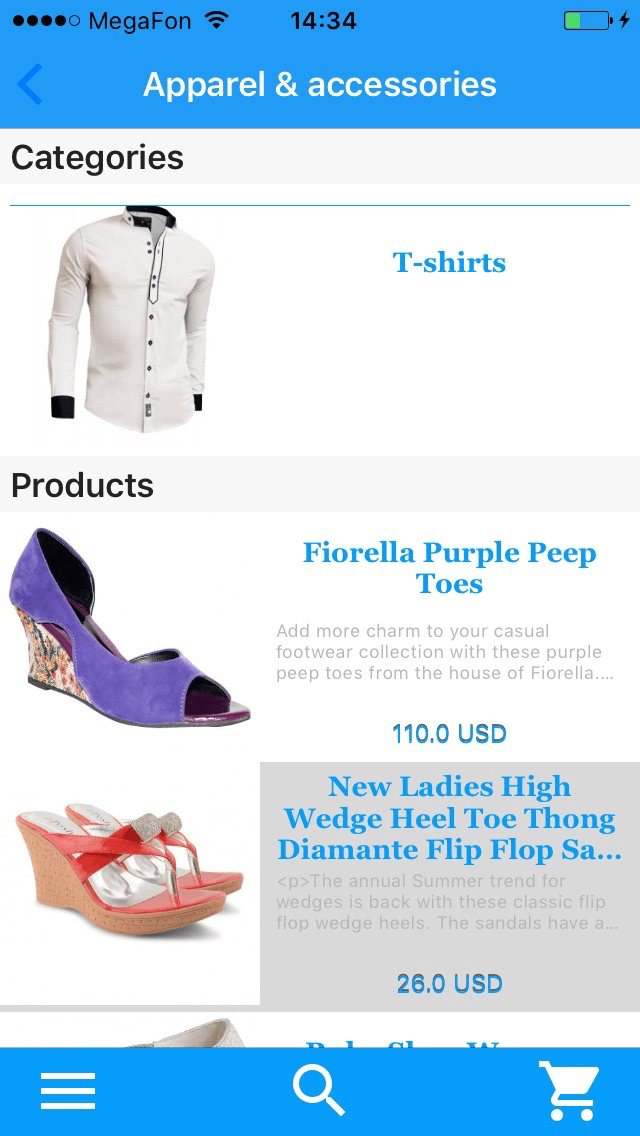This screenshot has height=1136, width=640.
Task: Open Fiorella Purple Peep Toes product
Action: [449, 568]
